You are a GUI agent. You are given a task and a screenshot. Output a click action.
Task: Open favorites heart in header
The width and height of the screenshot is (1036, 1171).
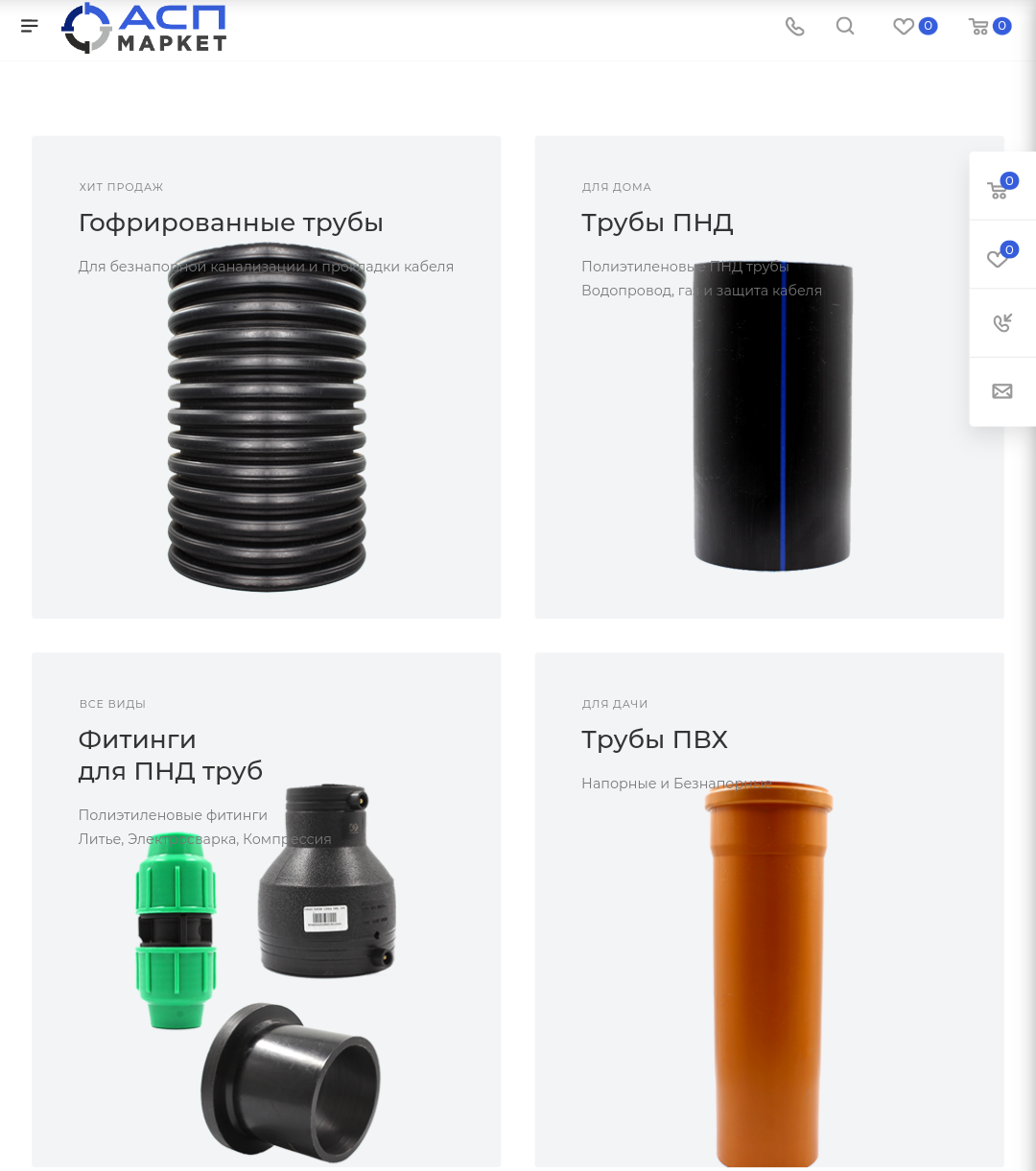coord(904,27)
